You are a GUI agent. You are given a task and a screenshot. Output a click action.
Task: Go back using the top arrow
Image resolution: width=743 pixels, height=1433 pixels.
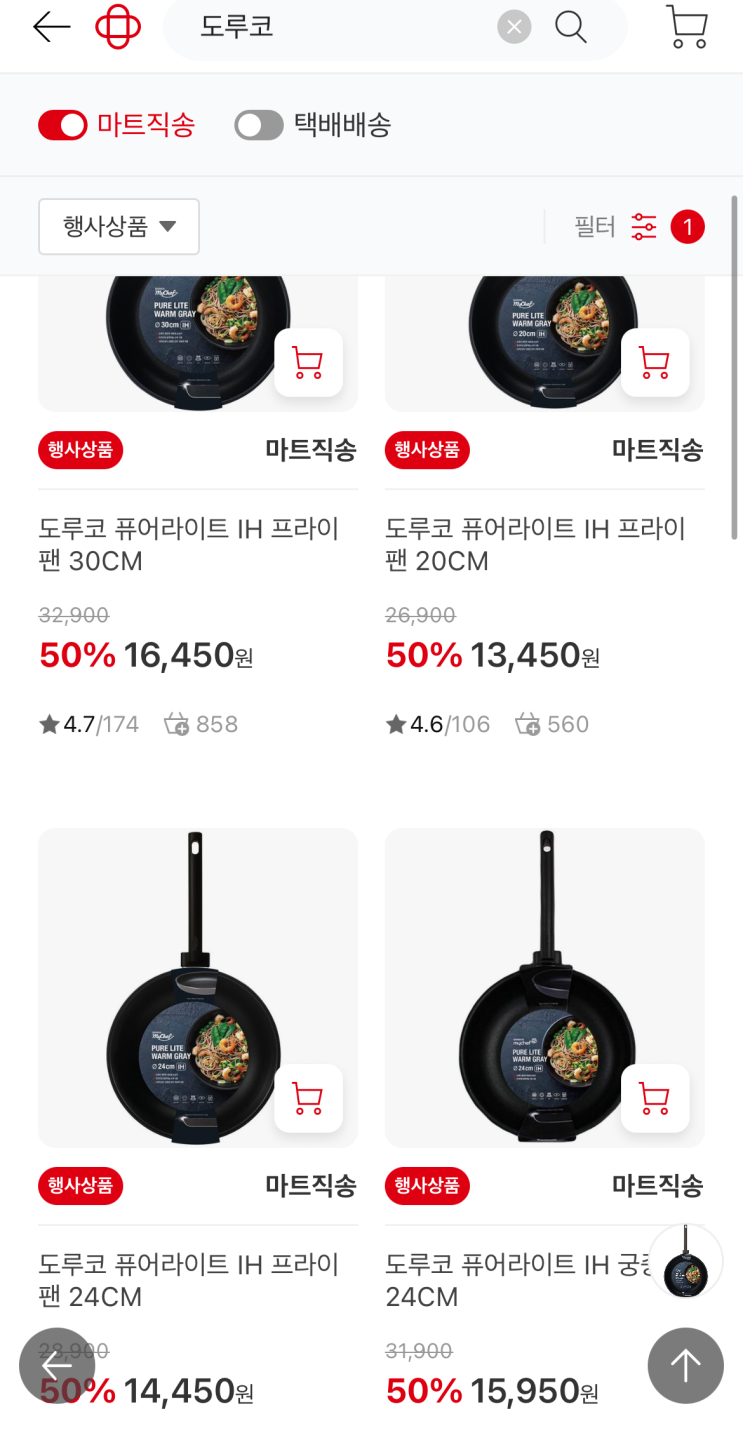51,27
